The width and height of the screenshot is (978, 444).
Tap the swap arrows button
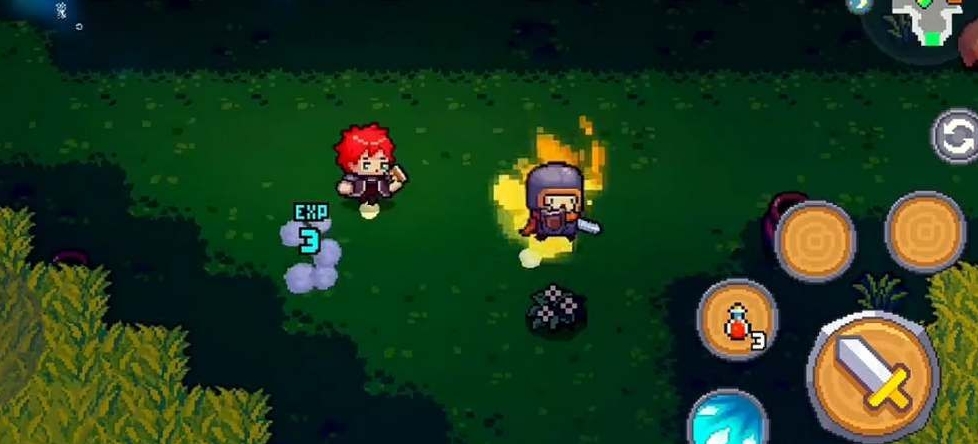(x=956, y=138)
